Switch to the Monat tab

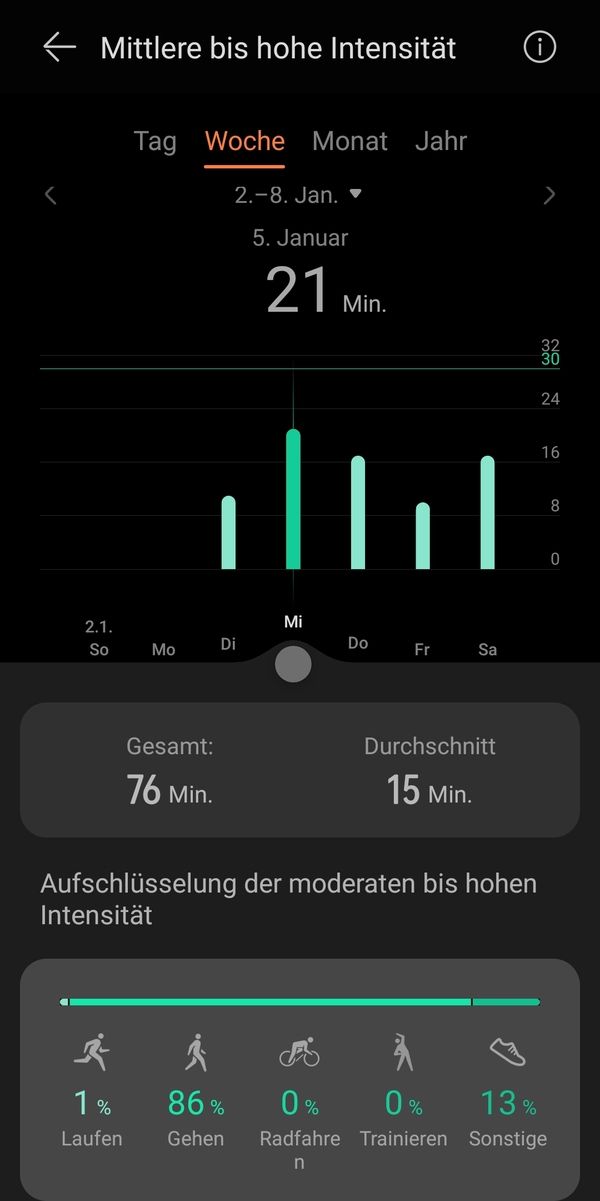click(350, 141)
